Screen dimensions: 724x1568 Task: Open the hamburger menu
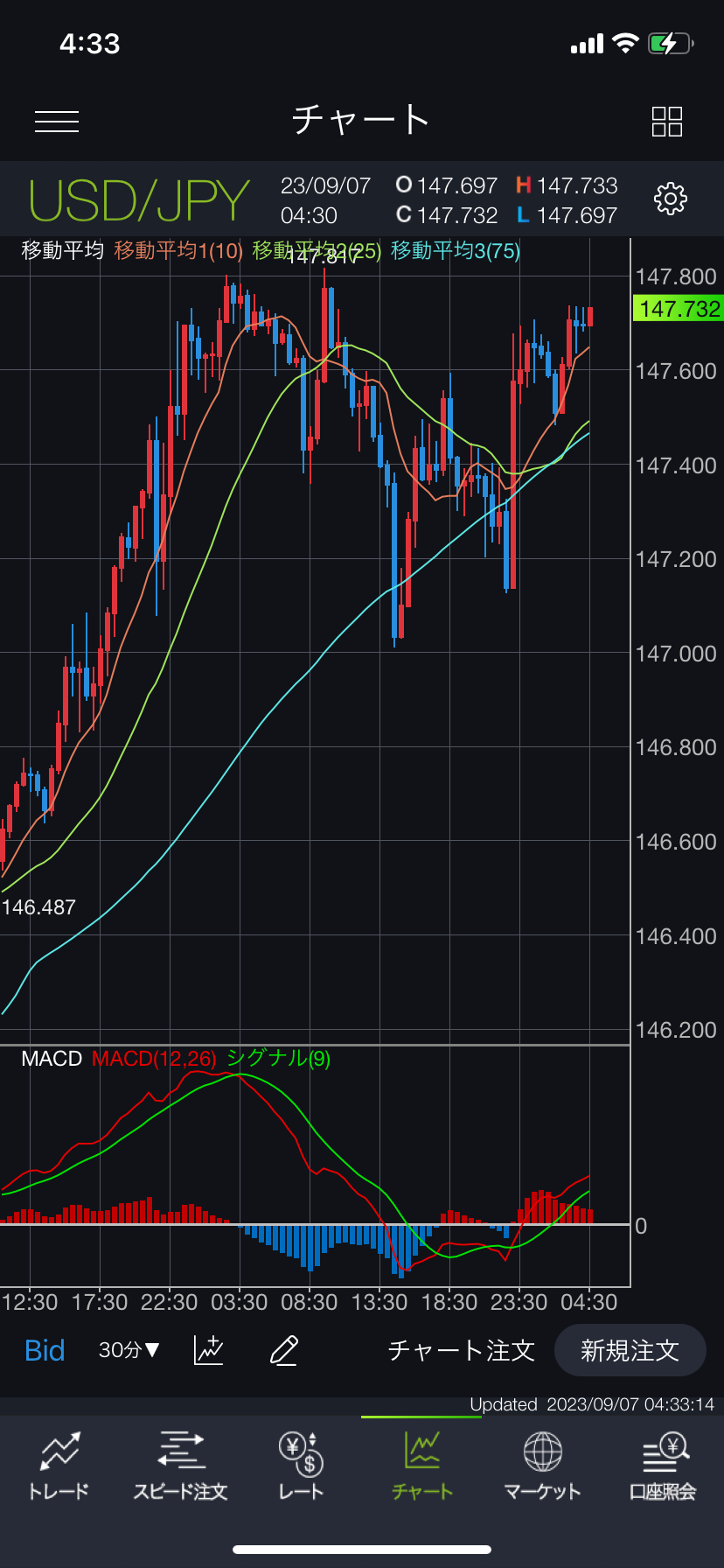(x=57, y=122)
